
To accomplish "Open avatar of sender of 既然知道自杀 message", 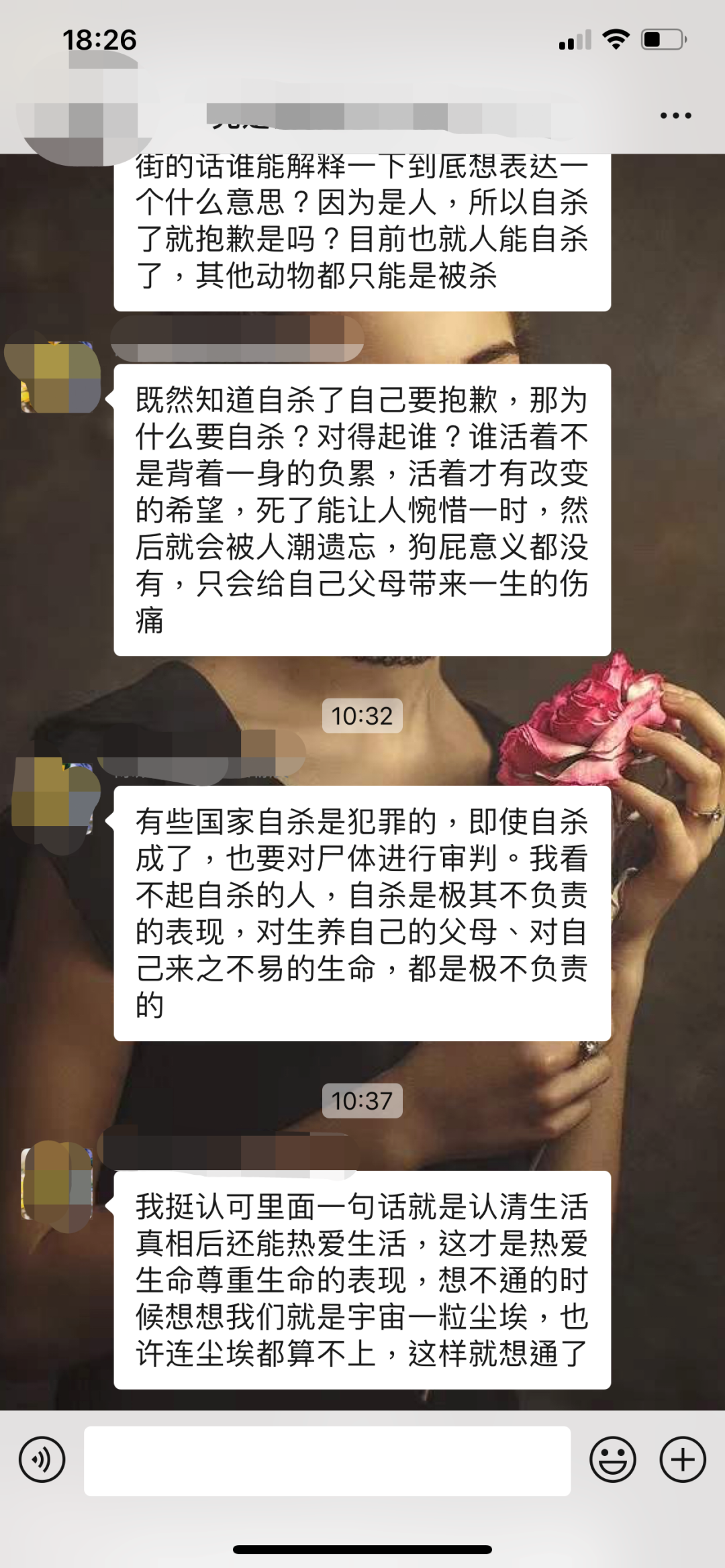I will (x=57, y=378).
